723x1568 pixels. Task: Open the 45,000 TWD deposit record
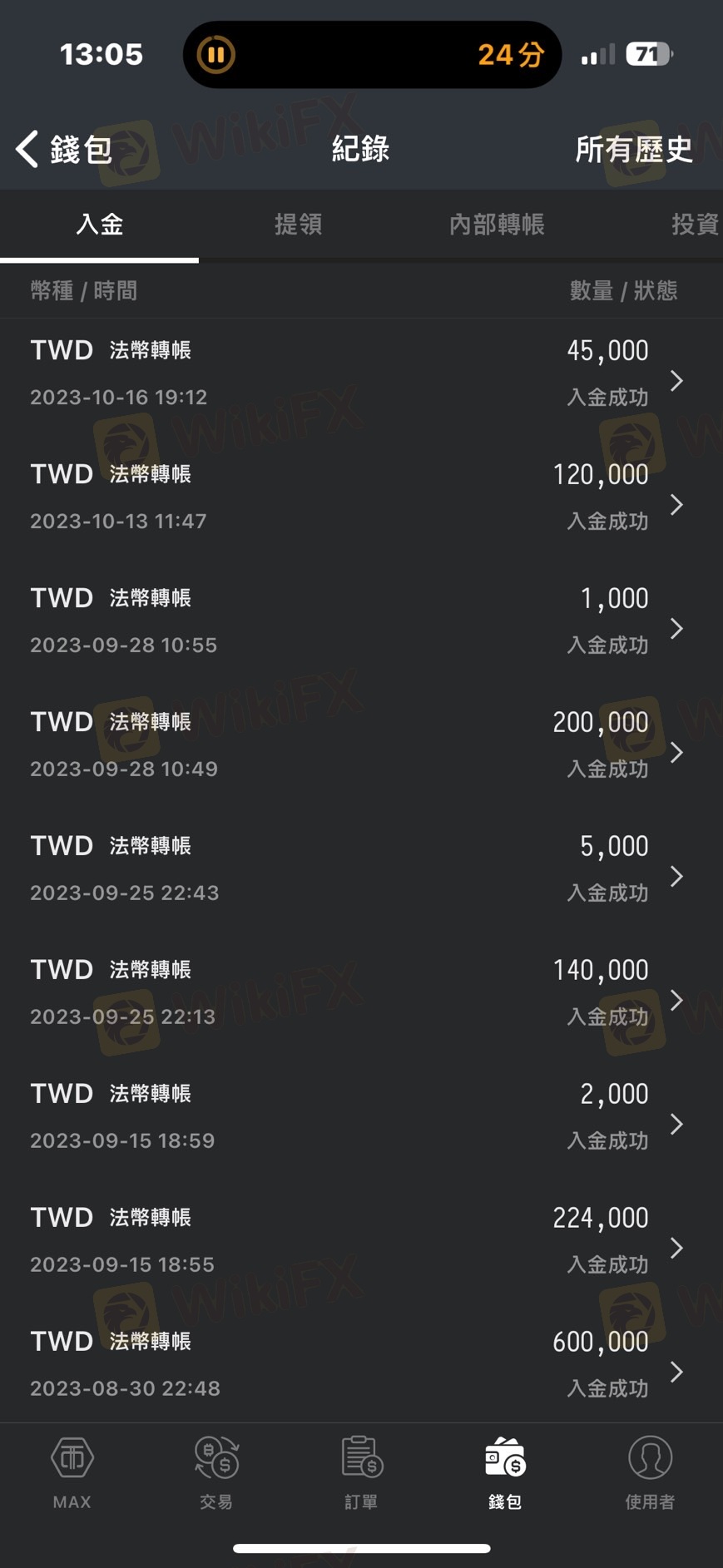(361, 374)
